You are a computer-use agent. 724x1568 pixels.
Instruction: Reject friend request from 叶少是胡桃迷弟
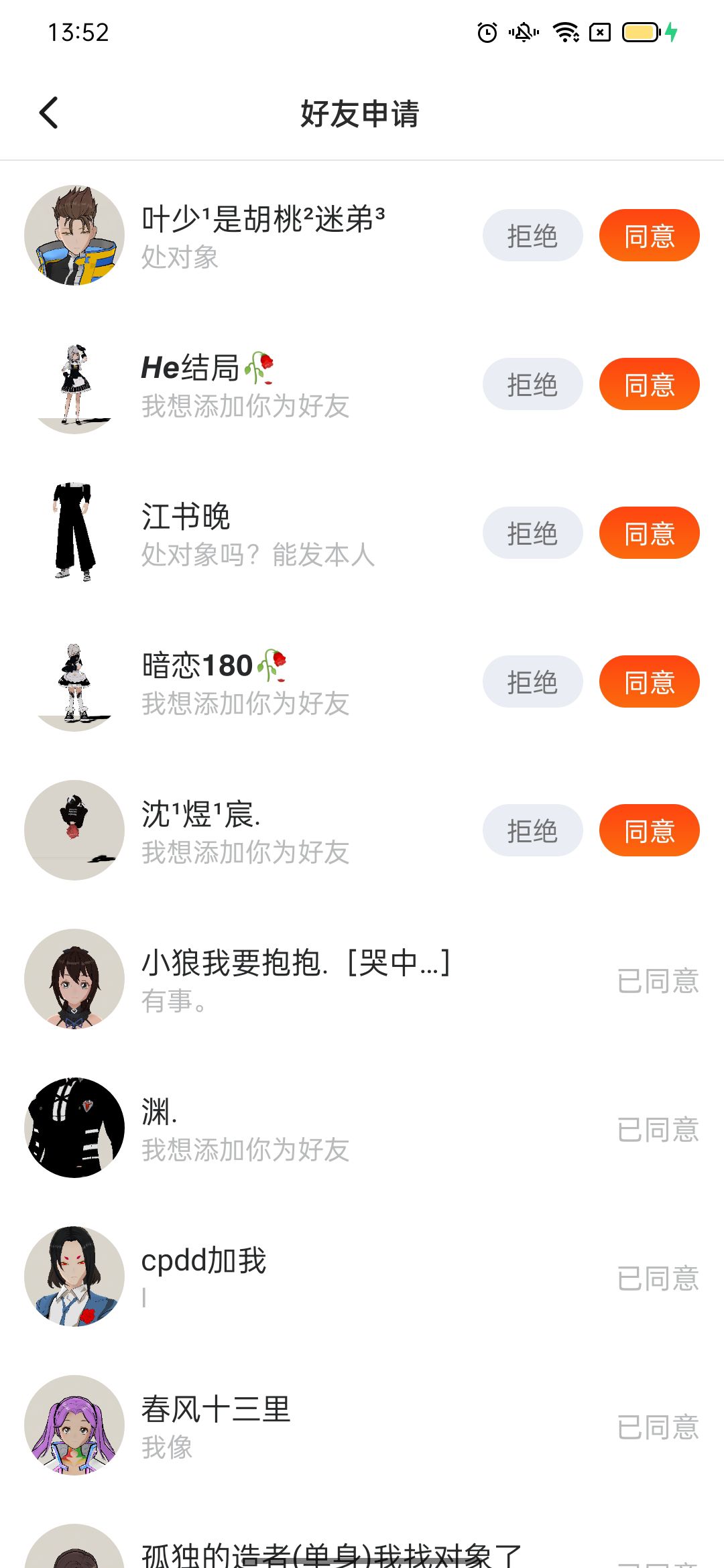pos(532,236)
